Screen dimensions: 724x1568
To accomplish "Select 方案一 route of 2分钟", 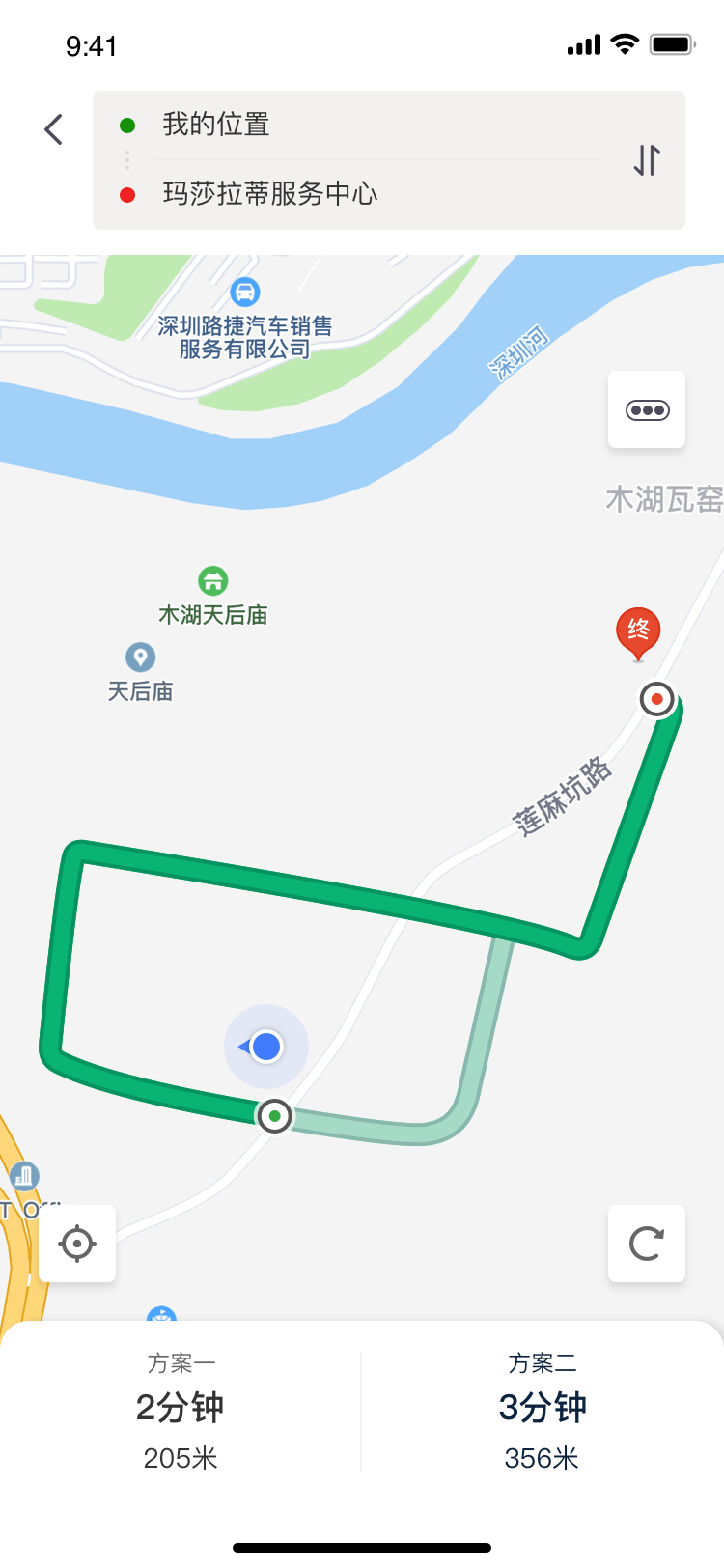I will tap(181, 1410).
